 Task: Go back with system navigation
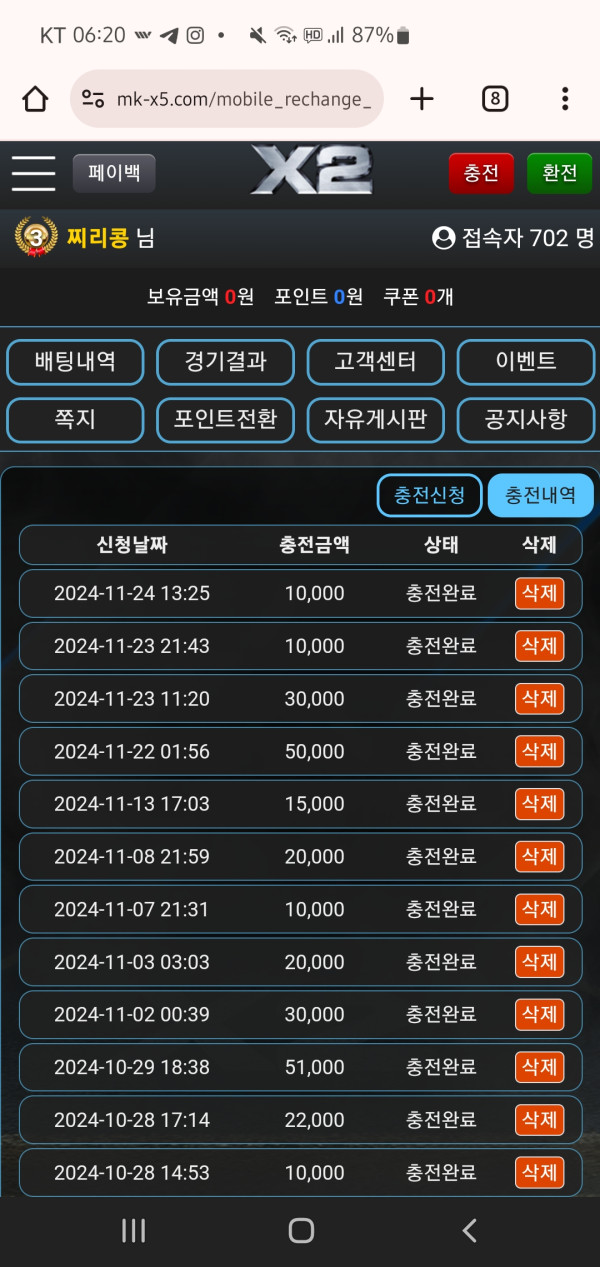coord(468,1231)
